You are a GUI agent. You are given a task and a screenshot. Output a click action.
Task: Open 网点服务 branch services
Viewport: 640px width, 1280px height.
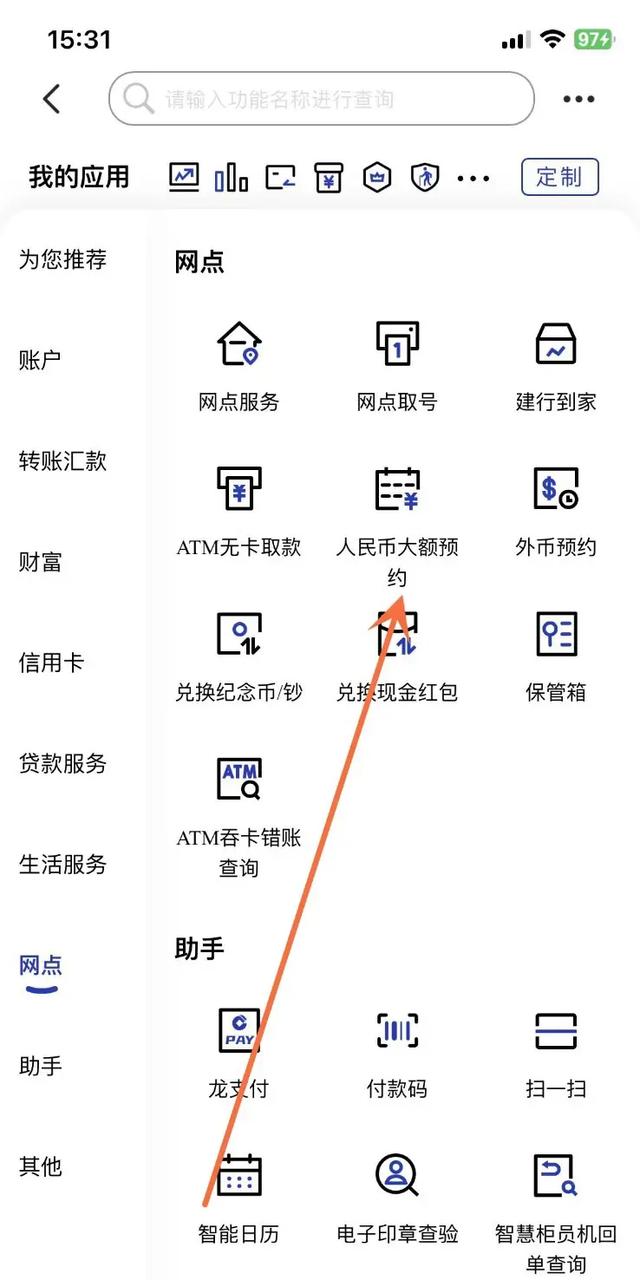coord(239,365)
